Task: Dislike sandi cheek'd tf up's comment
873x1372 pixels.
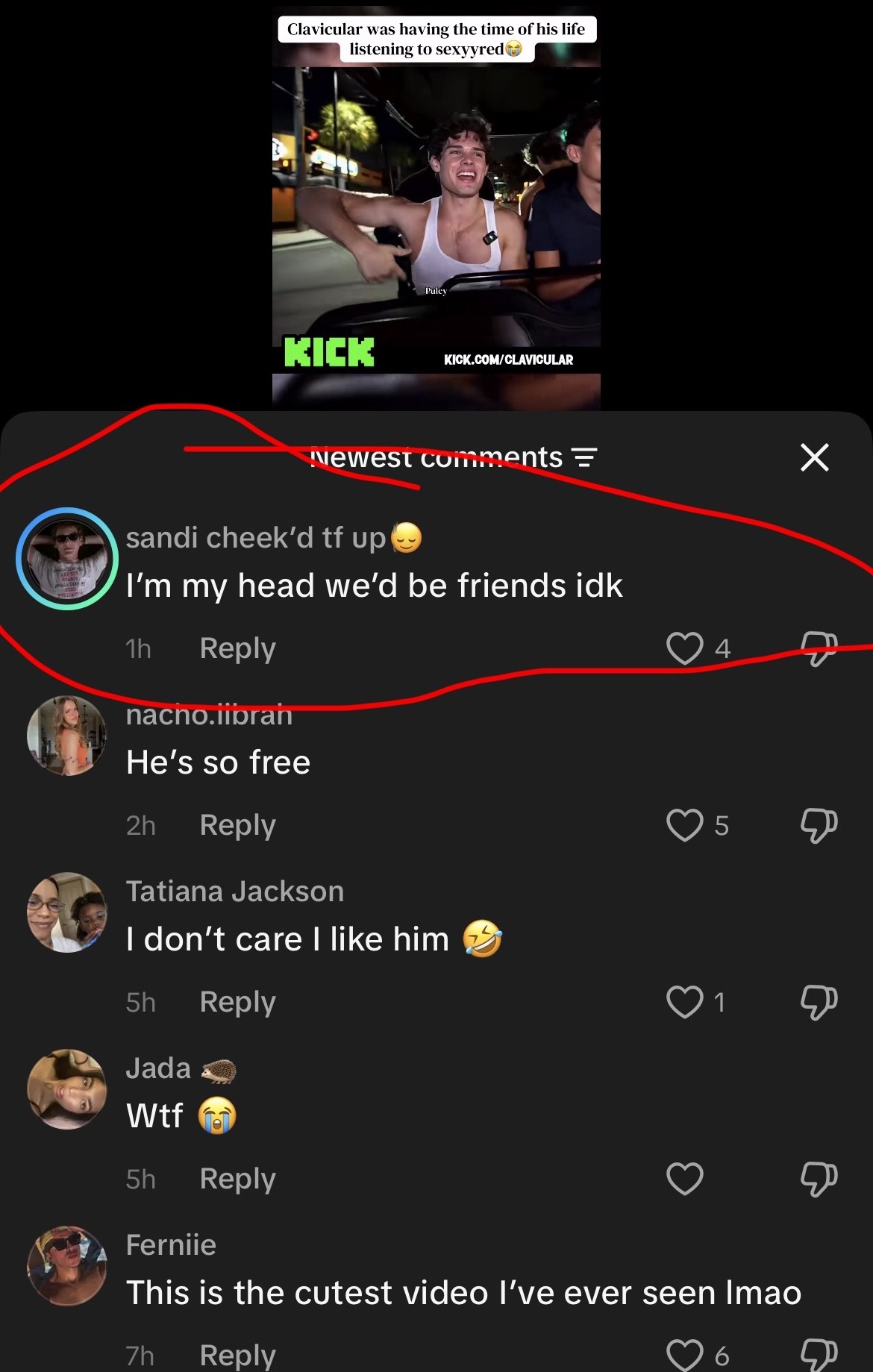Action: coord(819,648)
